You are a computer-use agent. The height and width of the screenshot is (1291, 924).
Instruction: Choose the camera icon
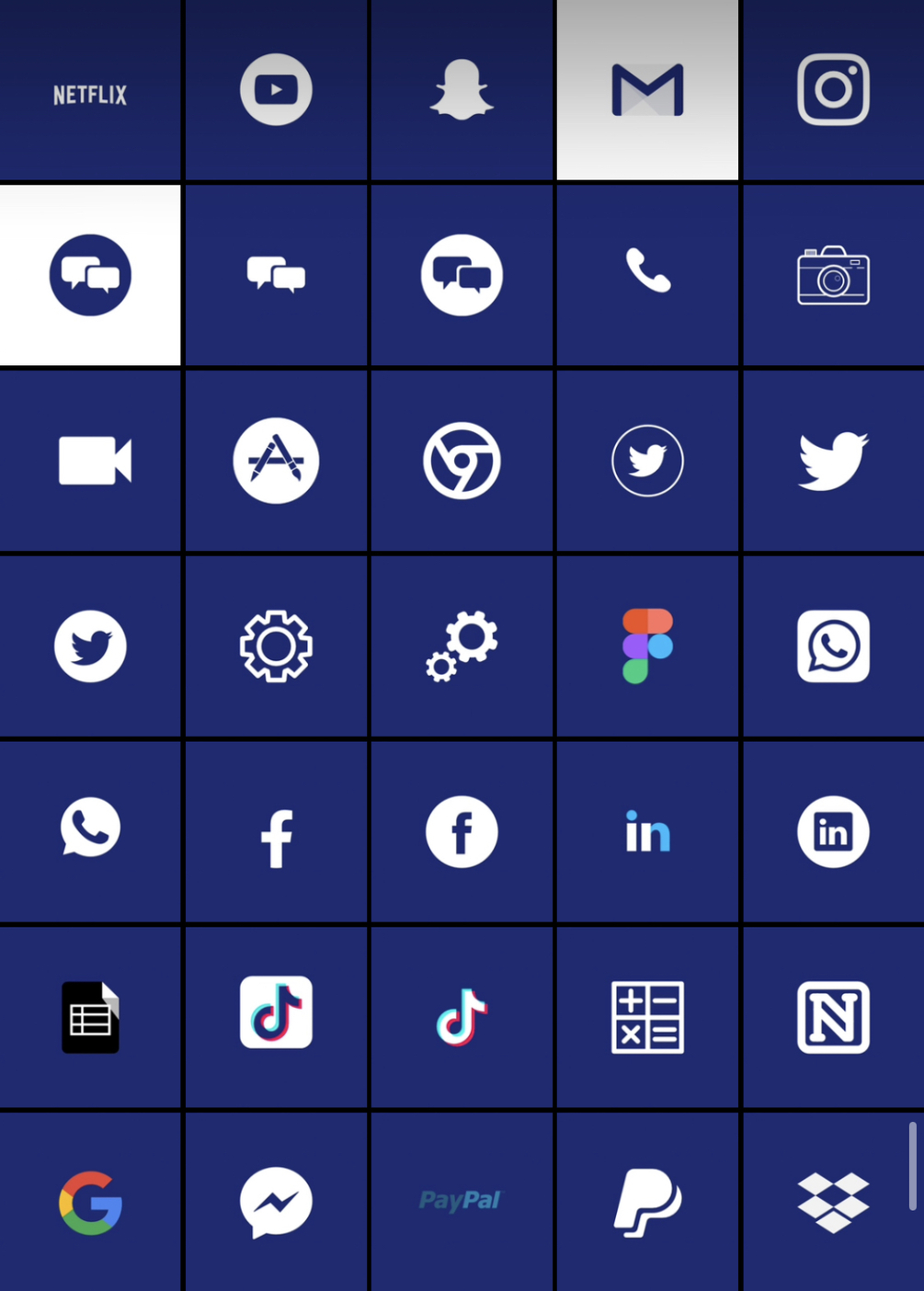point(833,275)
